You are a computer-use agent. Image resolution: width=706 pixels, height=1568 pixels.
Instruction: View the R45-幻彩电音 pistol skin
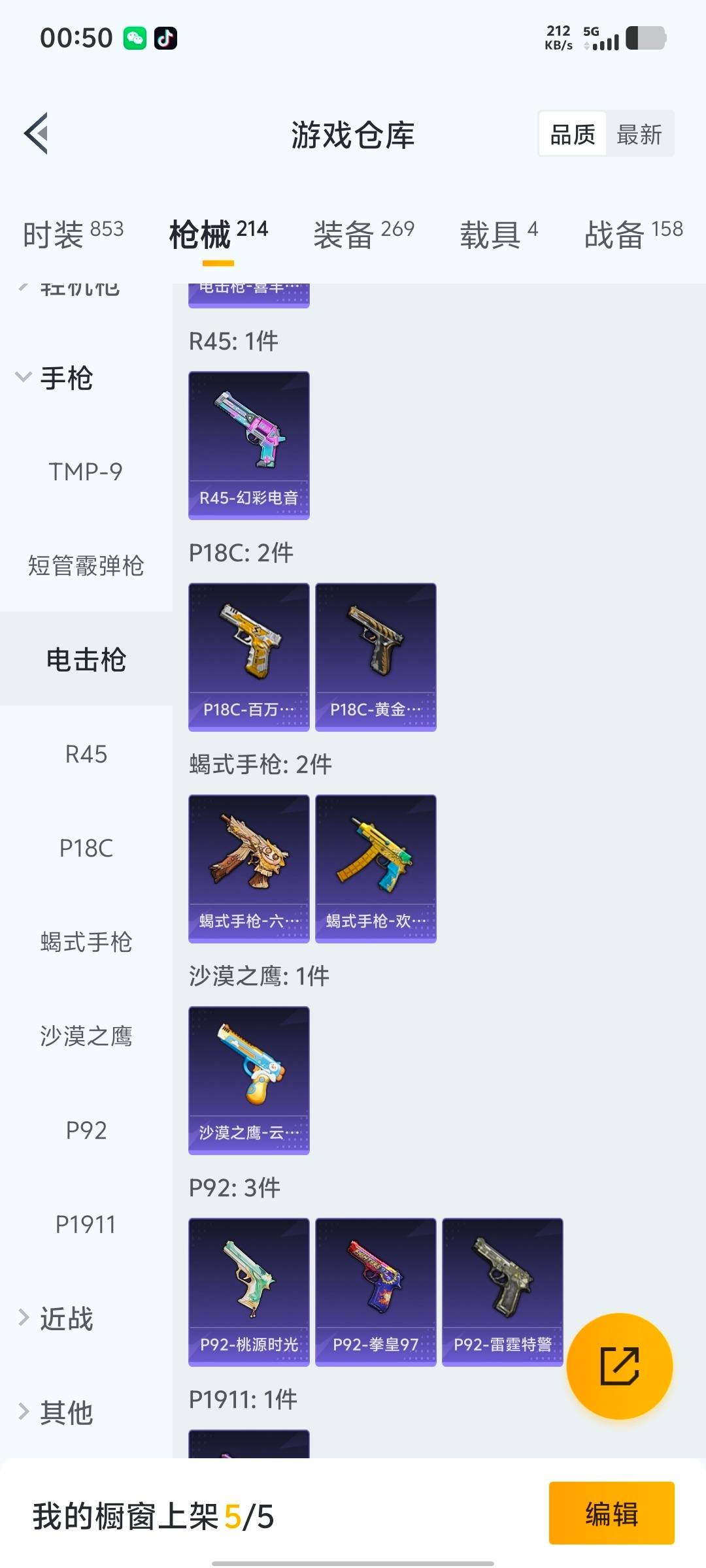click(x=248, y=444)
